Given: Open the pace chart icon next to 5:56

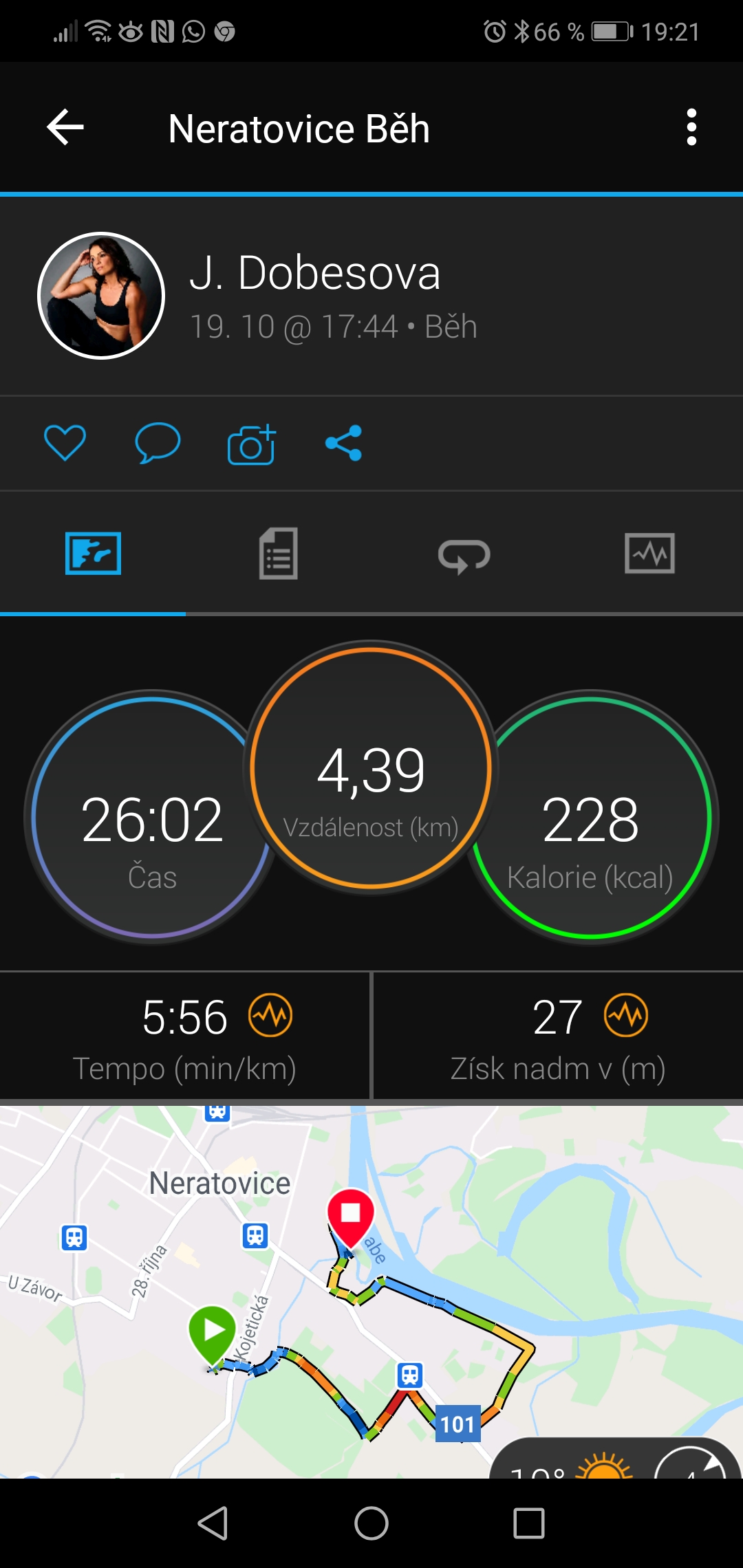Looking at the screenshot, I should tap(270, 1015).
